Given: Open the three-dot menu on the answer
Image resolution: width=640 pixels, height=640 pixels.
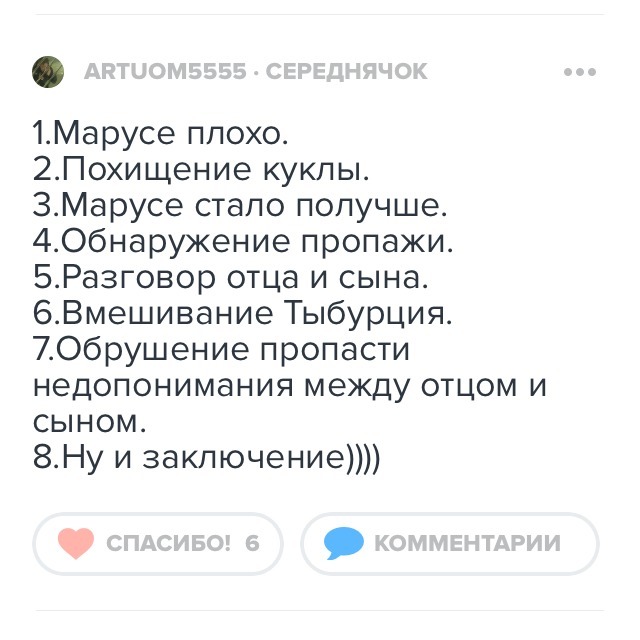Looking at the screenshot, I should [x=580, y=72].
